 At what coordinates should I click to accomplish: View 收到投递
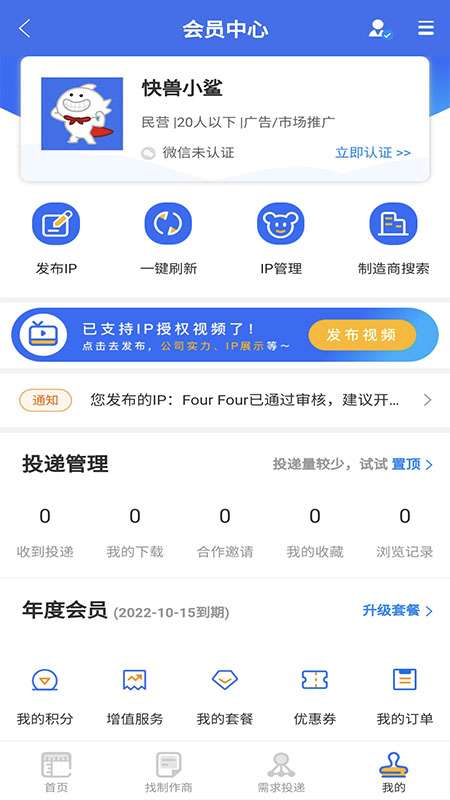pos(45,533)
